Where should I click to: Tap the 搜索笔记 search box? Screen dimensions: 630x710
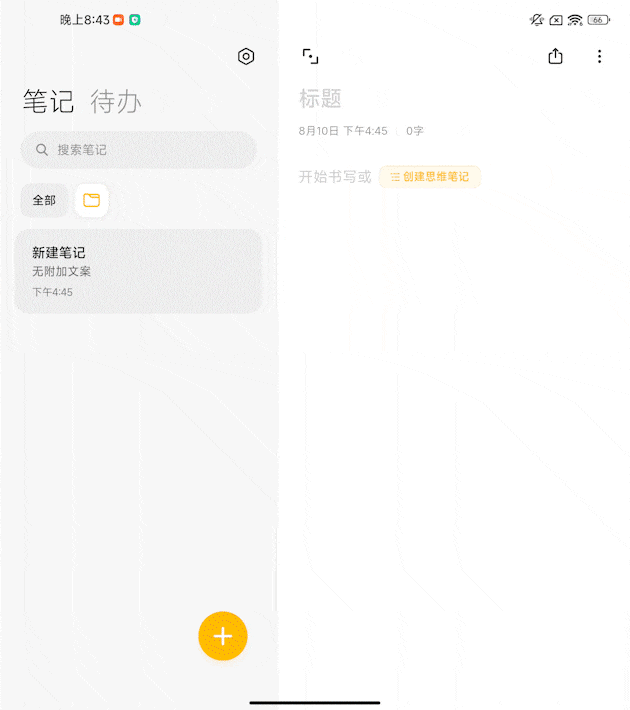[138, 150]
